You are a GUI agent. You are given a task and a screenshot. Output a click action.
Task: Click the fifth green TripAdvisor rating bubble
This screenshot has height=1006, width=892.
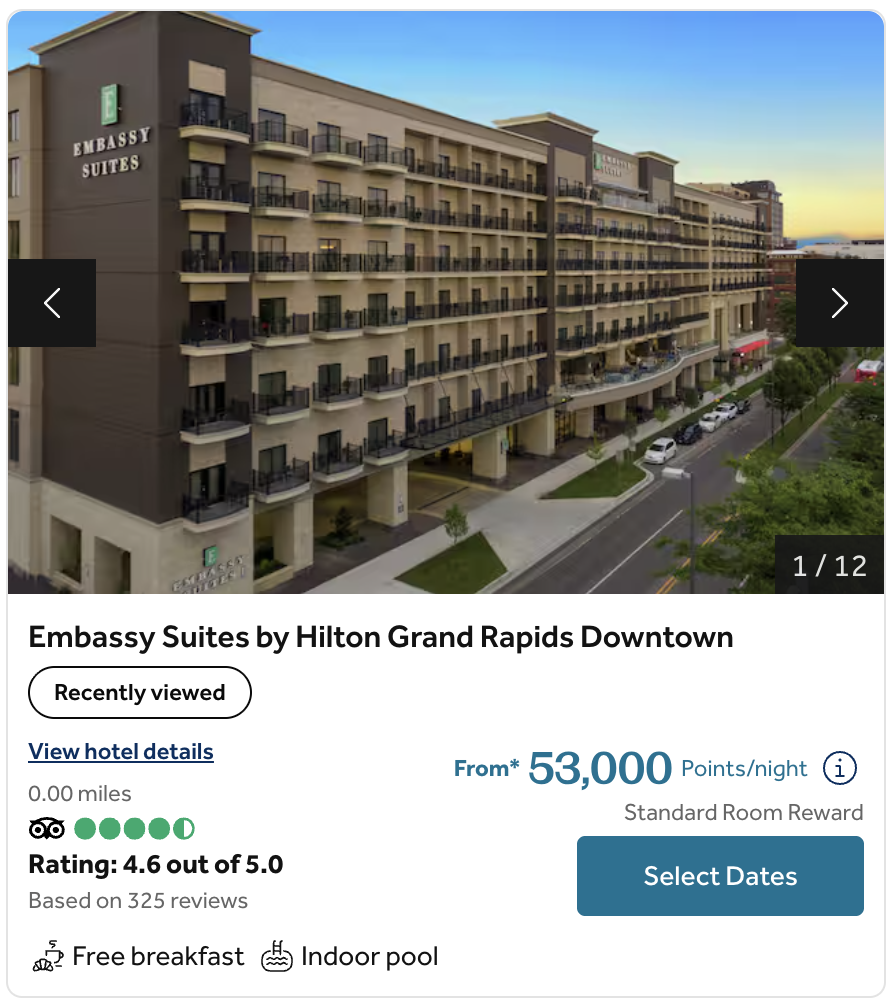183,828
